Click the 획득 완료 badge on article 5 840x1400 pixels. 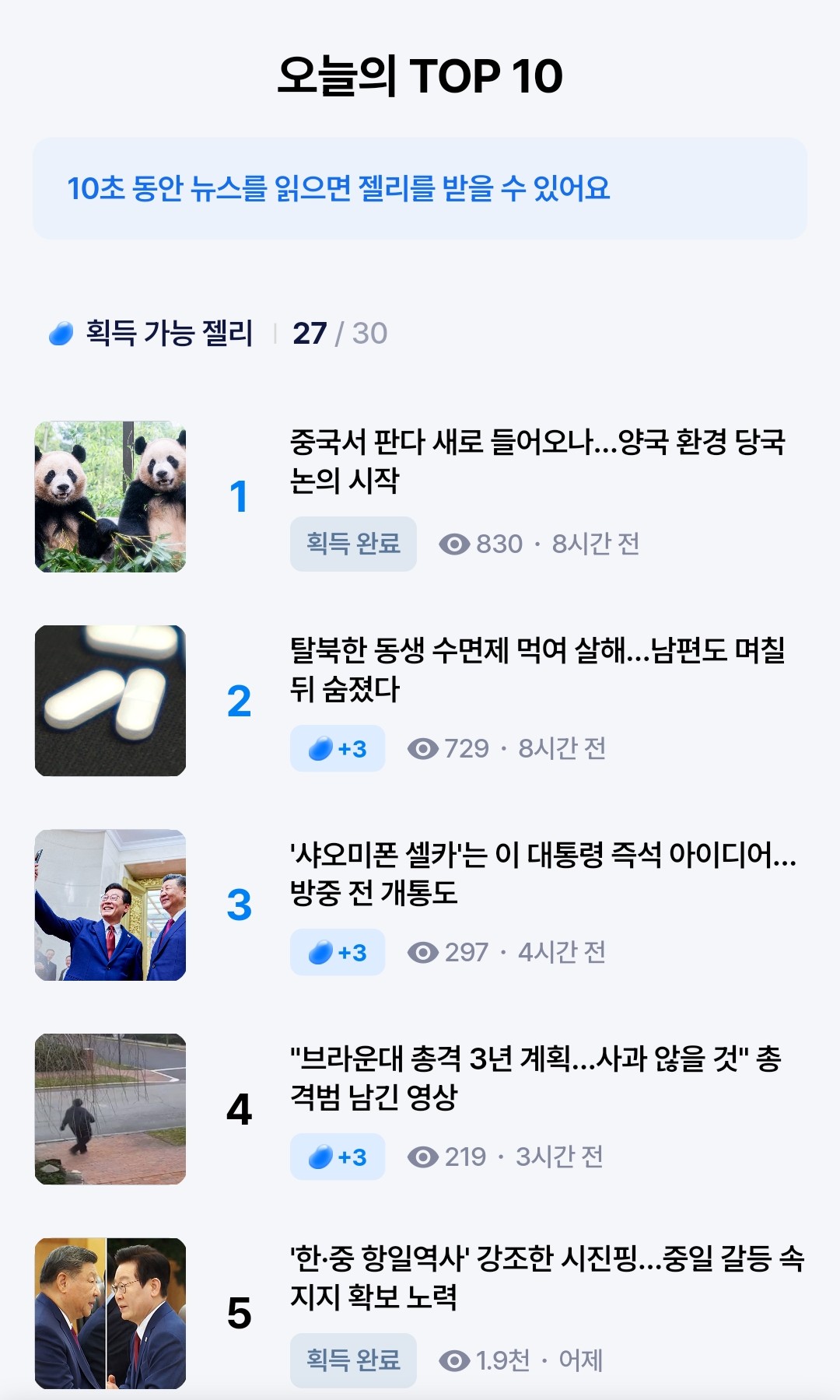pos(352,1360)
